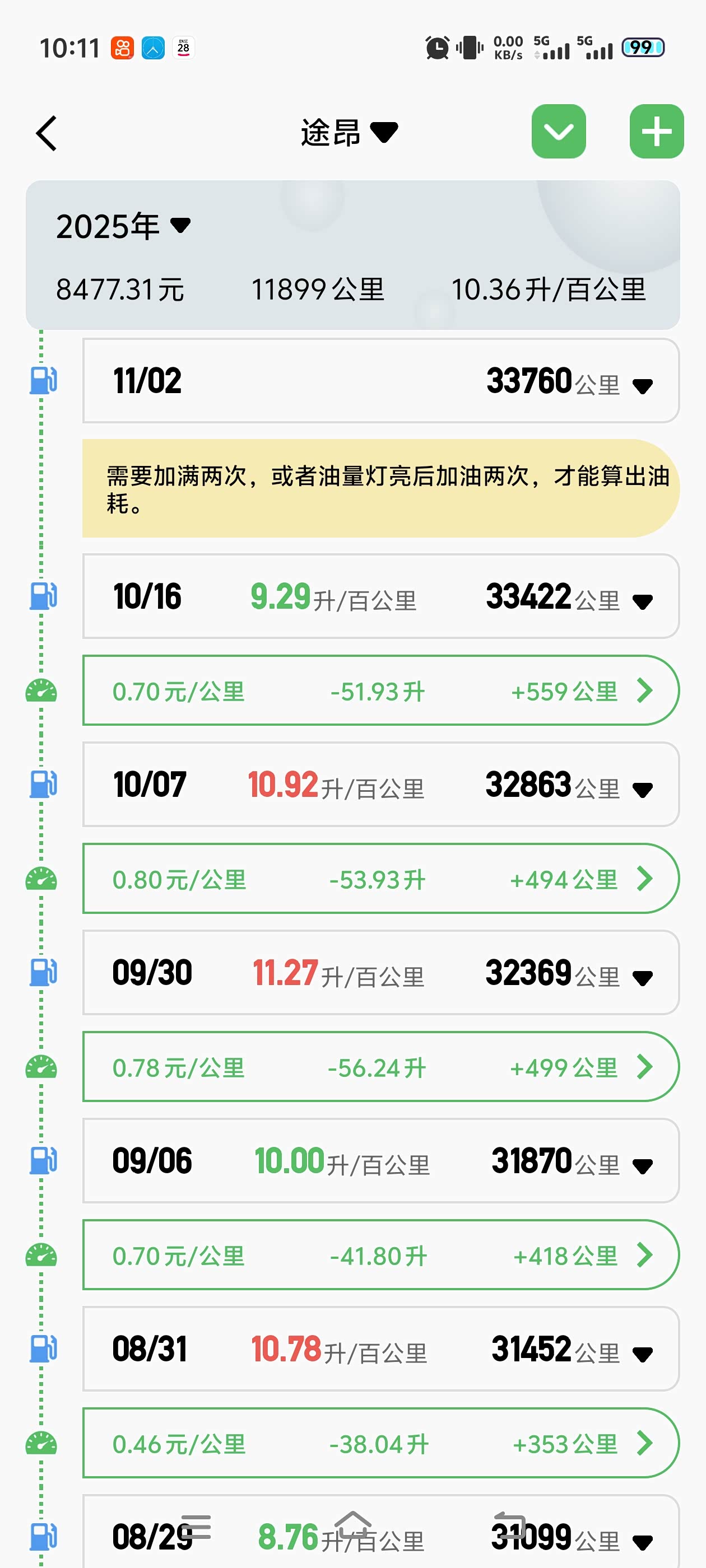Tap the green chevron-down button

pos(559,132)
